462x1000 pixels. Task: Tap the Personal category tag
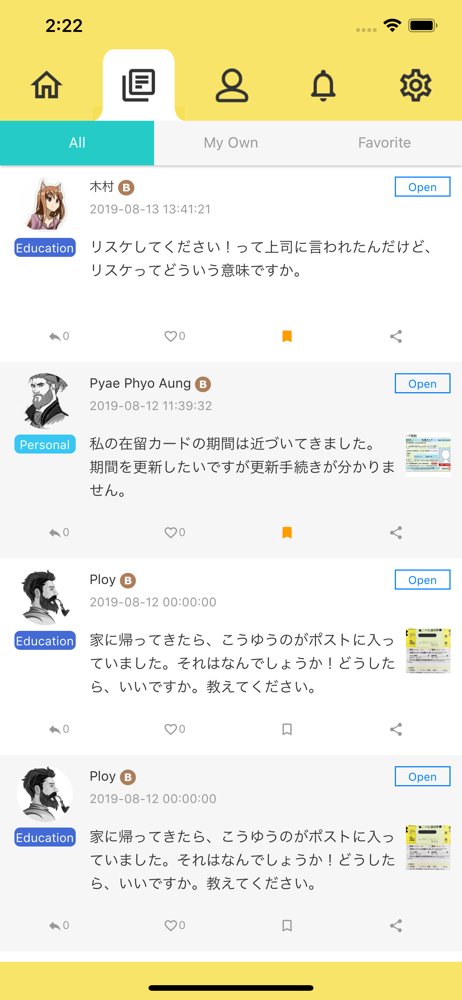click(x=45, y=445)
